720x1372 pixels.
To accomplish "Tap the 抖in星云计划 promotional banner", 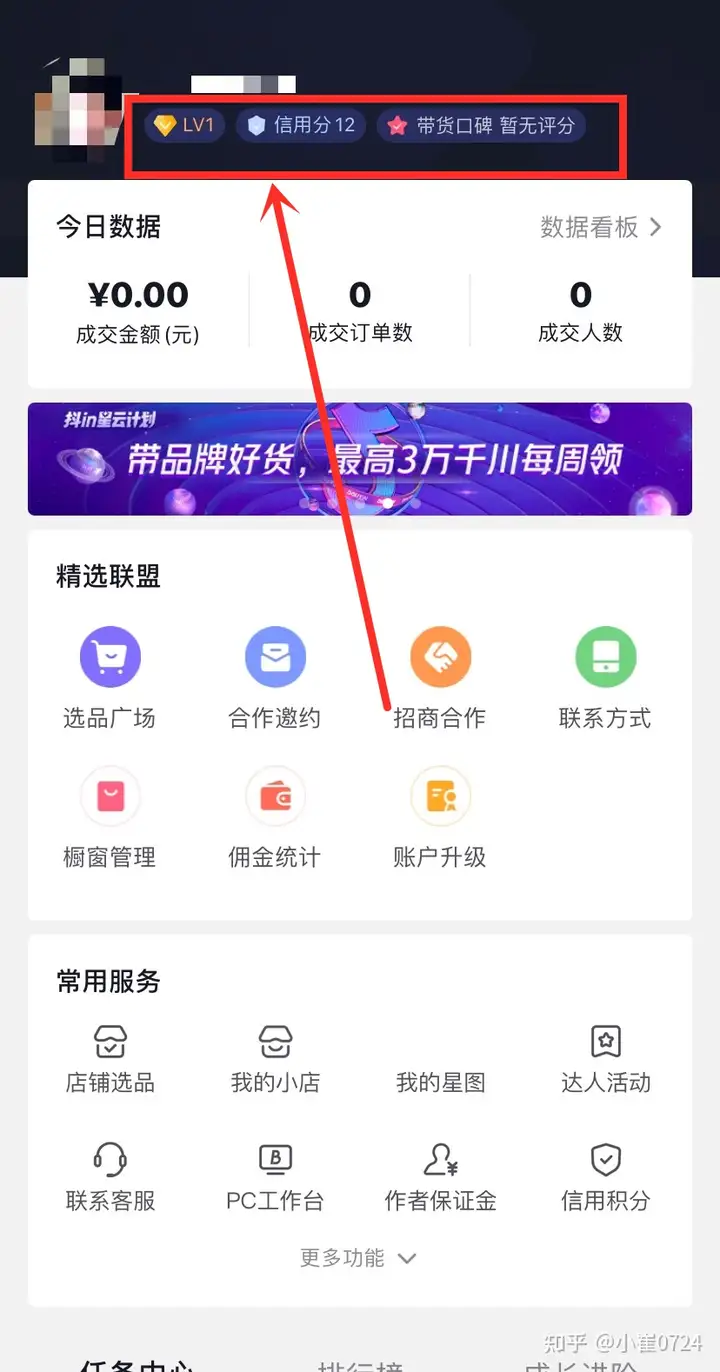I will pos(360,459).
